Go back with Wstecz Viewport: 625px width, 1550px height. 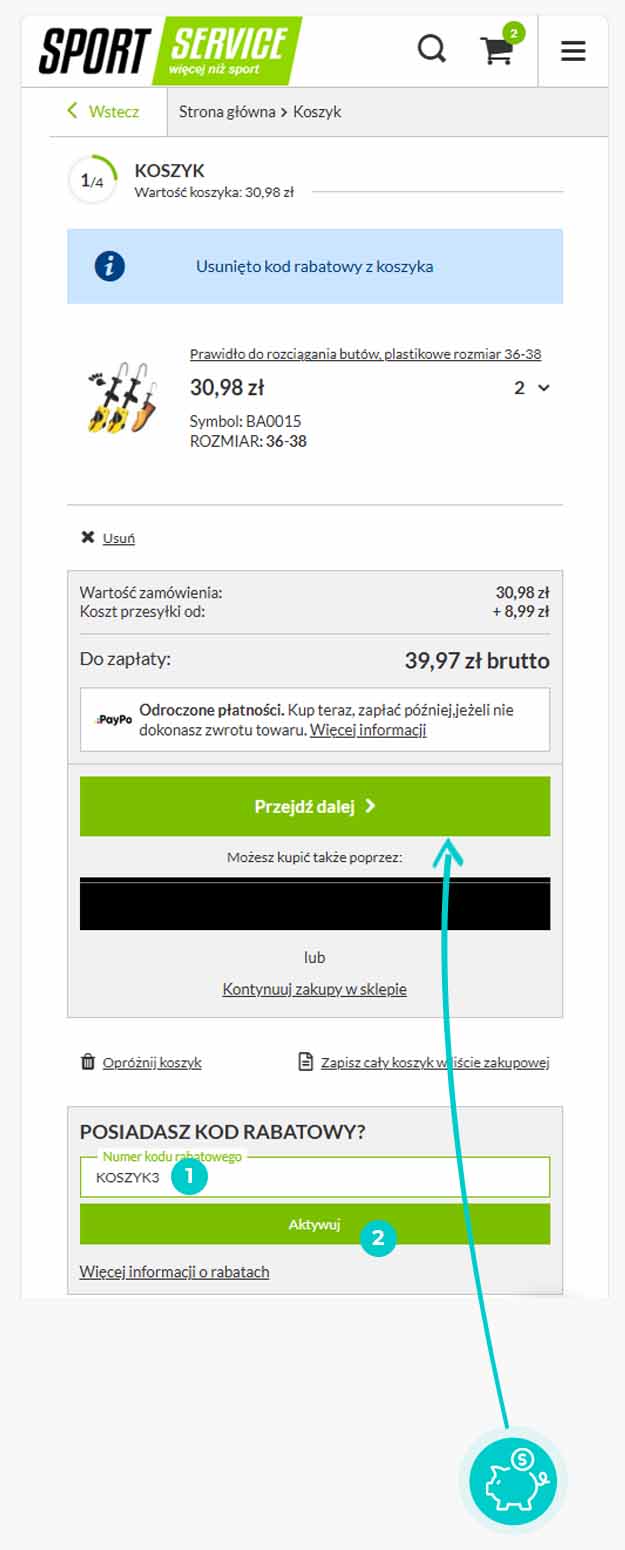pyautogui.click(x=104, y=111)
